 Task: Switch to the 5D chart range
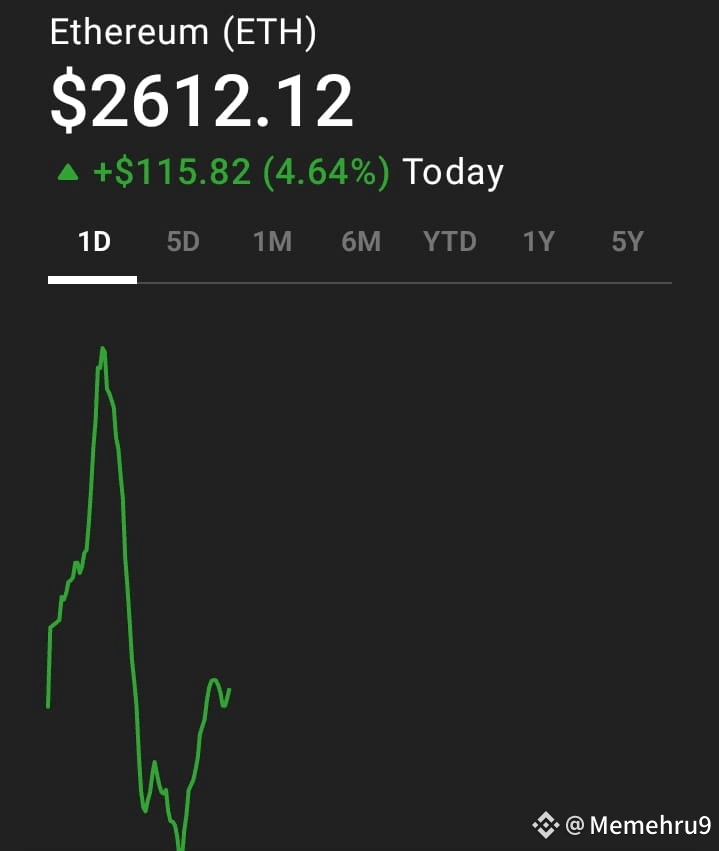point(183,242)
